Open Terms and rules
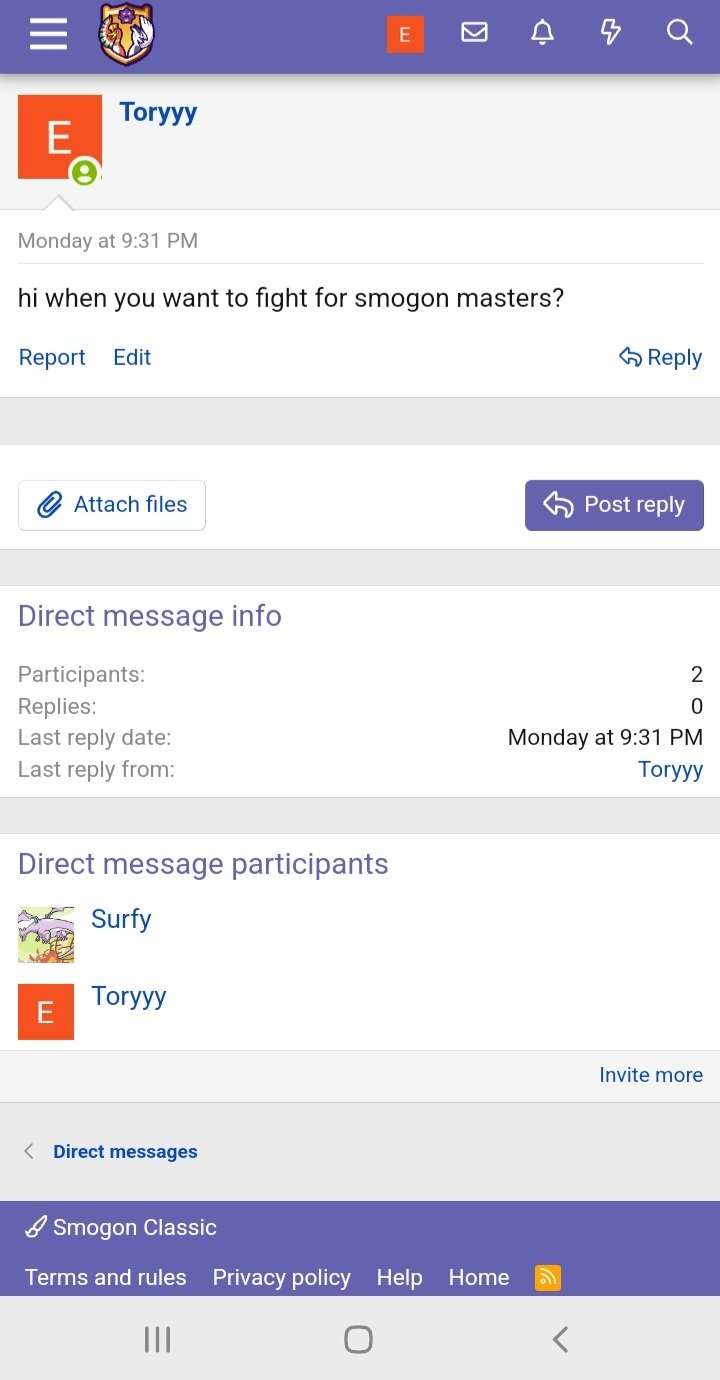 pyautogui.click(x=106, y=1277)
